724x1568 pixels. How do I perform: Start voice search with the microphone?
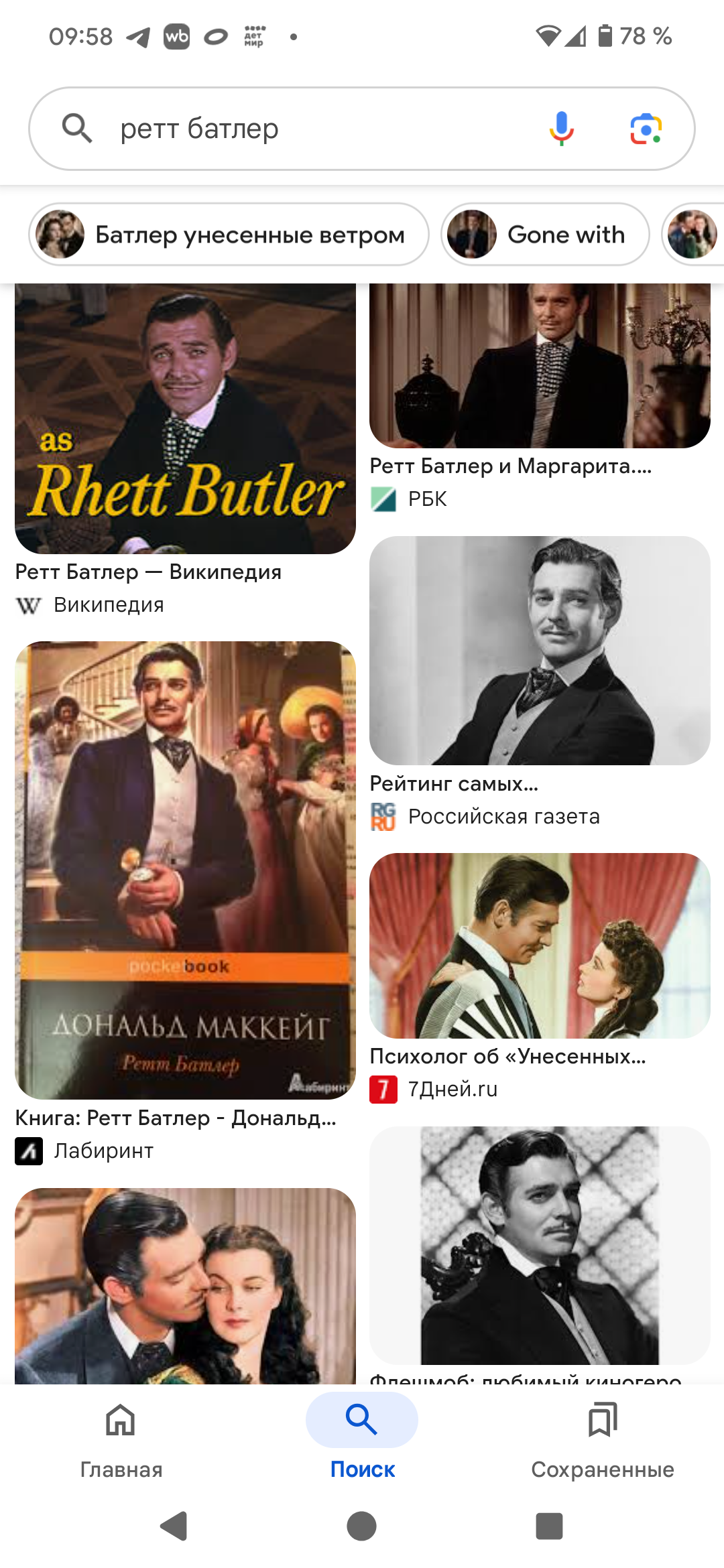click(562, 128)
